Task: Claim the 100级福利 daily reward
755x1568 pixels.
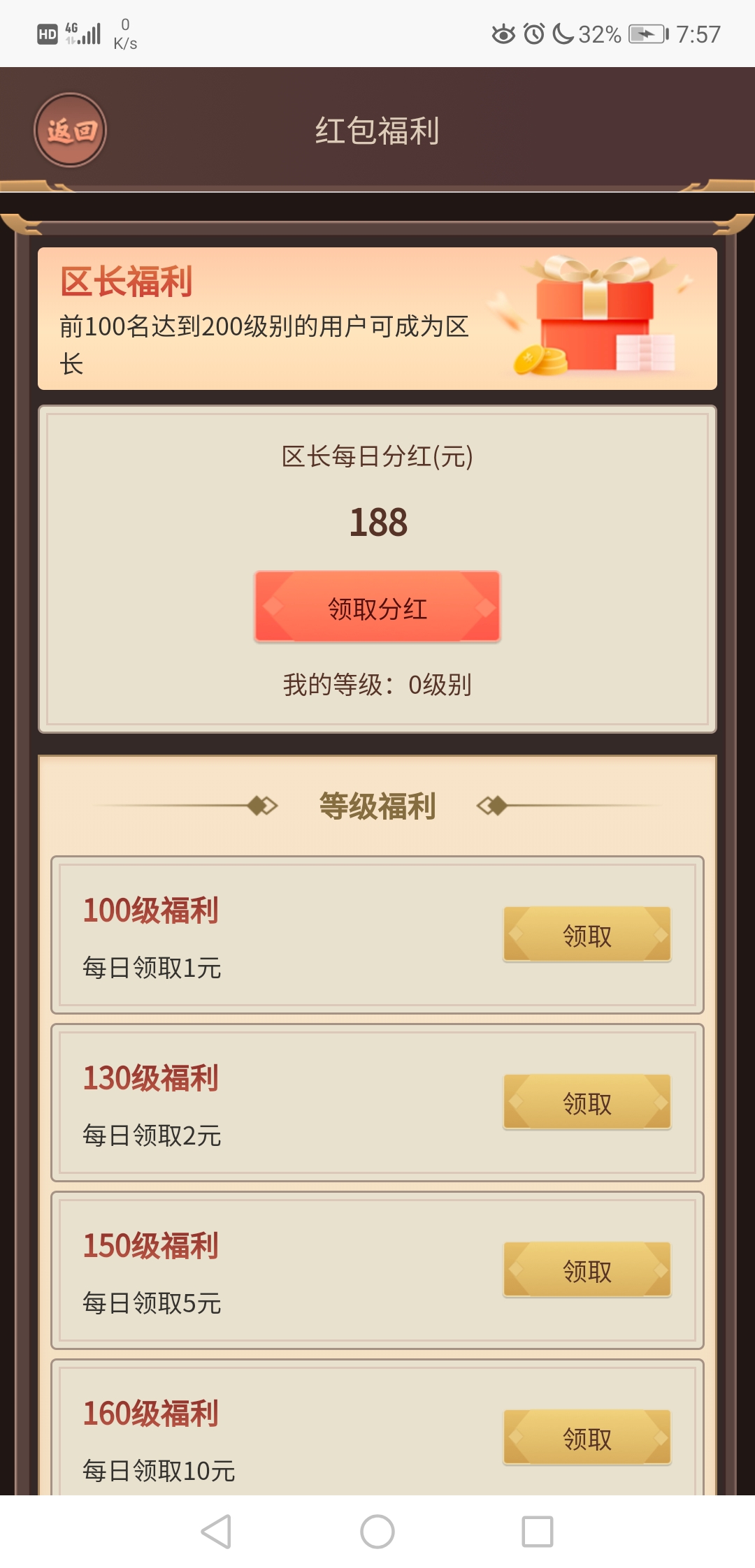Action: point(586,934)
